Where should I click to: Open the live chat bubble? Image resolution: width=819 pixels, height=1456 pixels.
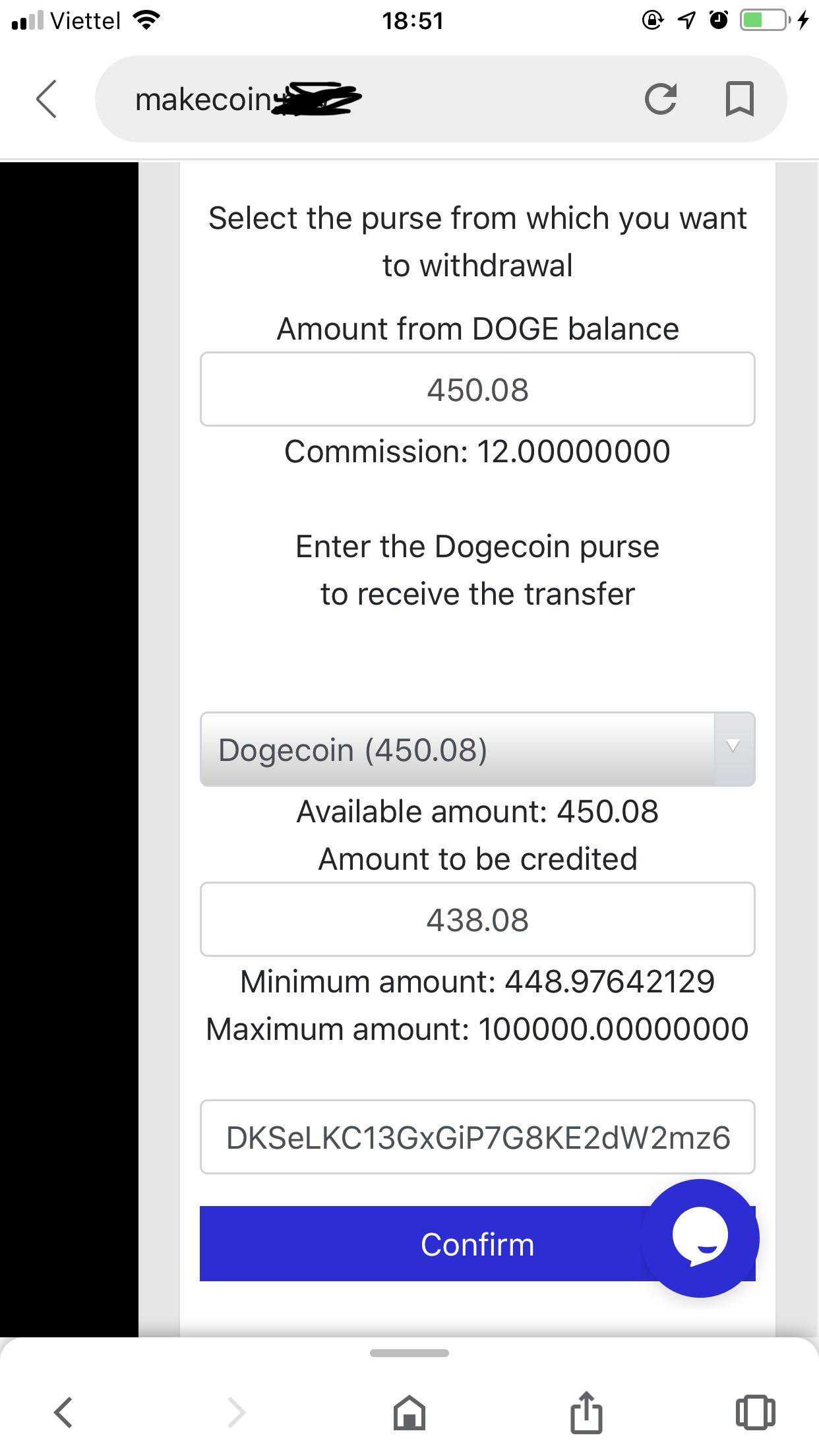pyautogui.click(x=700, y=1238)
